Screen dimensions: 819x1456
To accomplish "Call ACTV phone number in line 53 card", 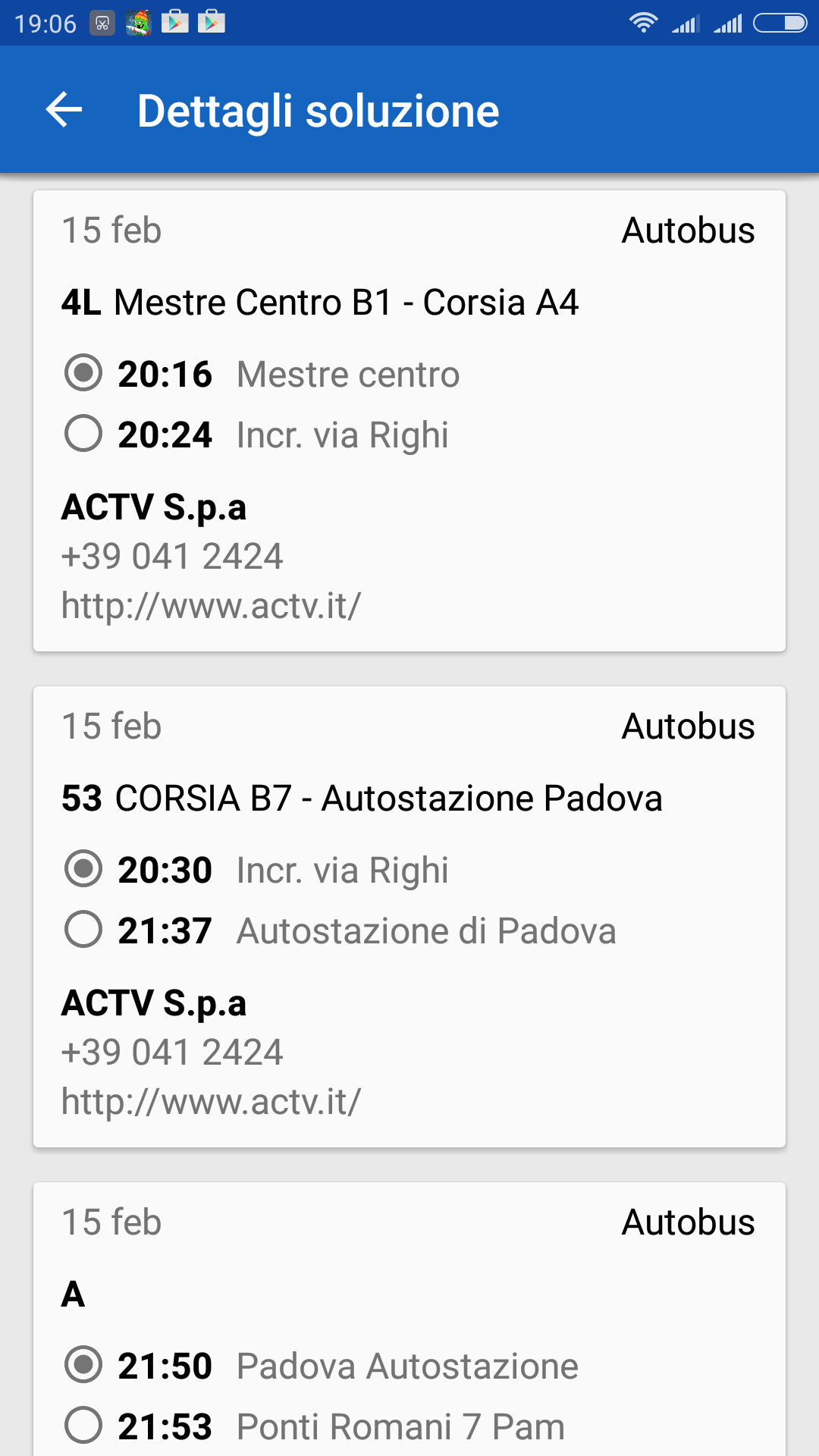I will coord(172,1053).
